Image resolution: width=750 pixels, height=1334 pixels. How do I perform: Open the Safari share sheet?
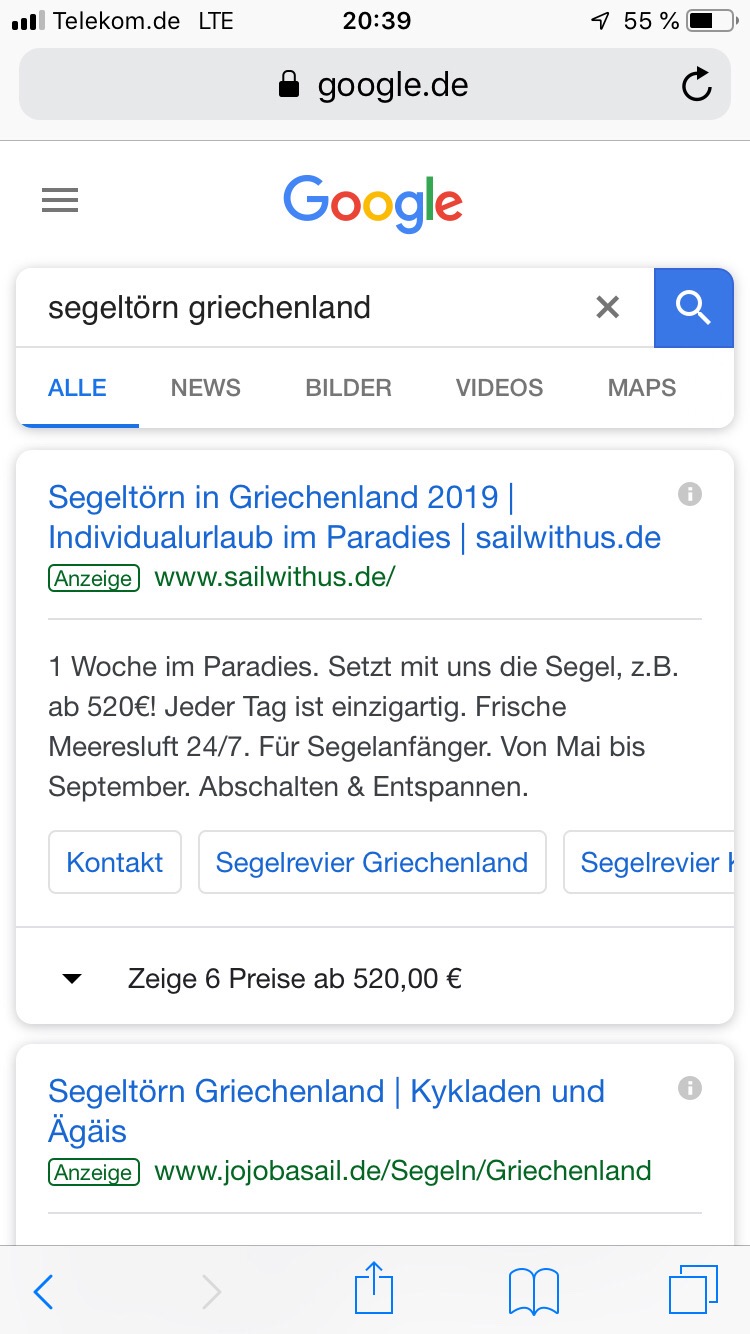[x=375, y=1288]
